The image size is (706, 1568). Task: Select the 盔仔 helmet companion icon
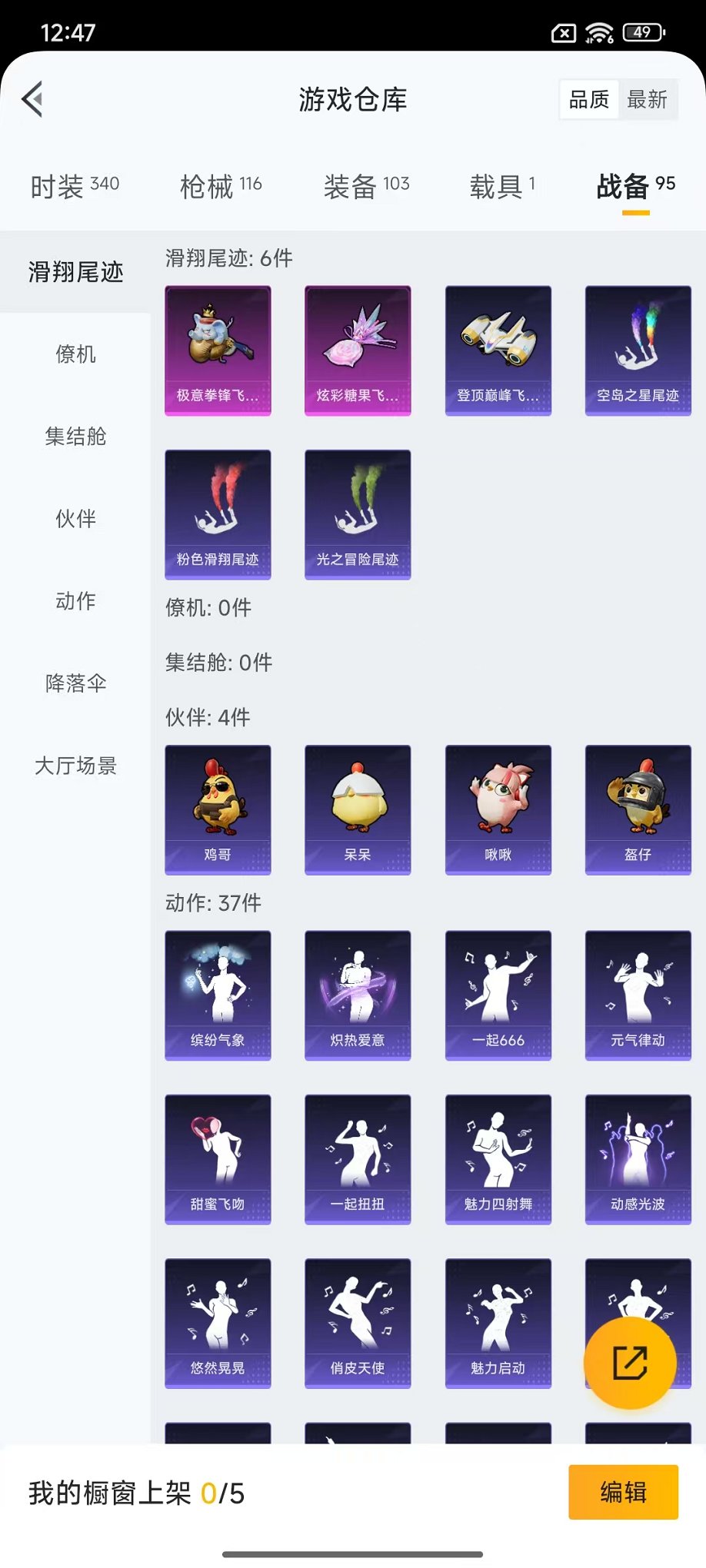pyautogui.click(x=638, y=809)
